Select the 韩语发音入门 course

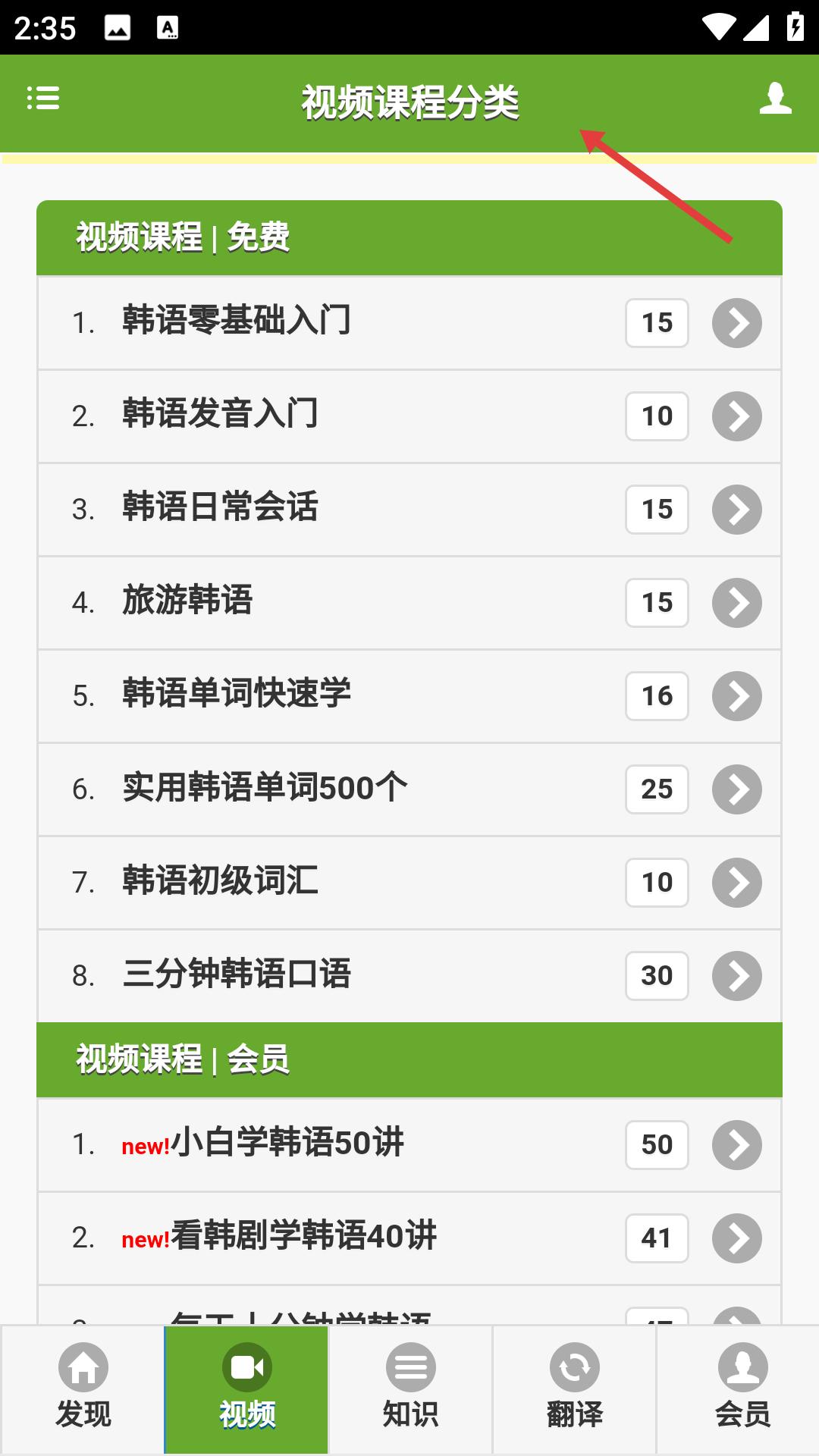(409, 416)
